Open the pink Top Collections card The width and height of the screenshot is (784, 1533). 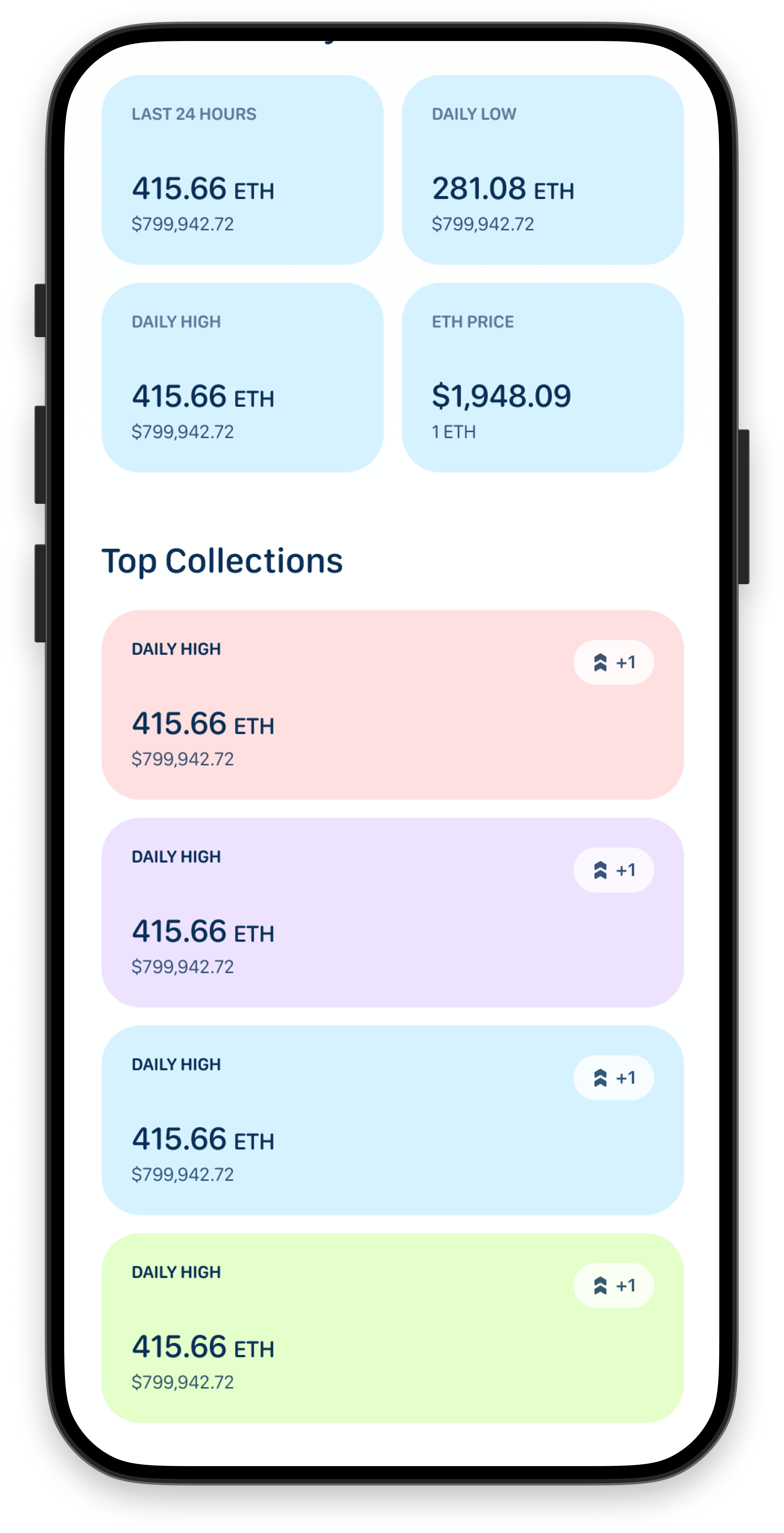(393, 705)
